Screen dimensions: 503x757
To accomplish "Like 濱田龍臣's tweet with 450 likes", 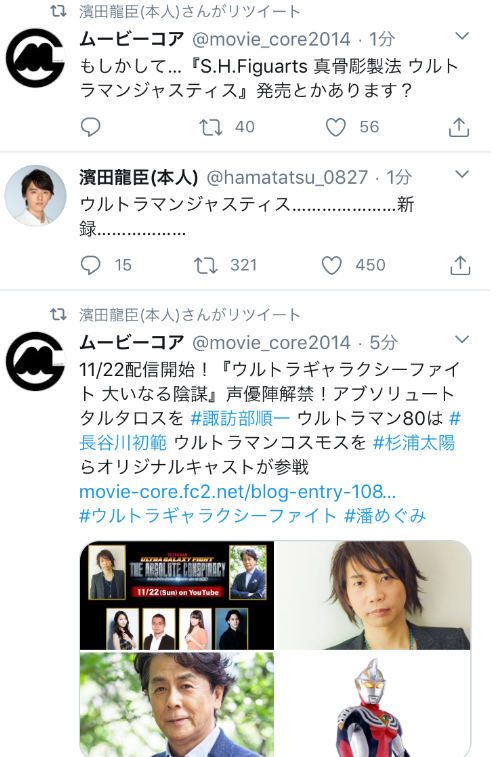I will (x=332, y=266).
